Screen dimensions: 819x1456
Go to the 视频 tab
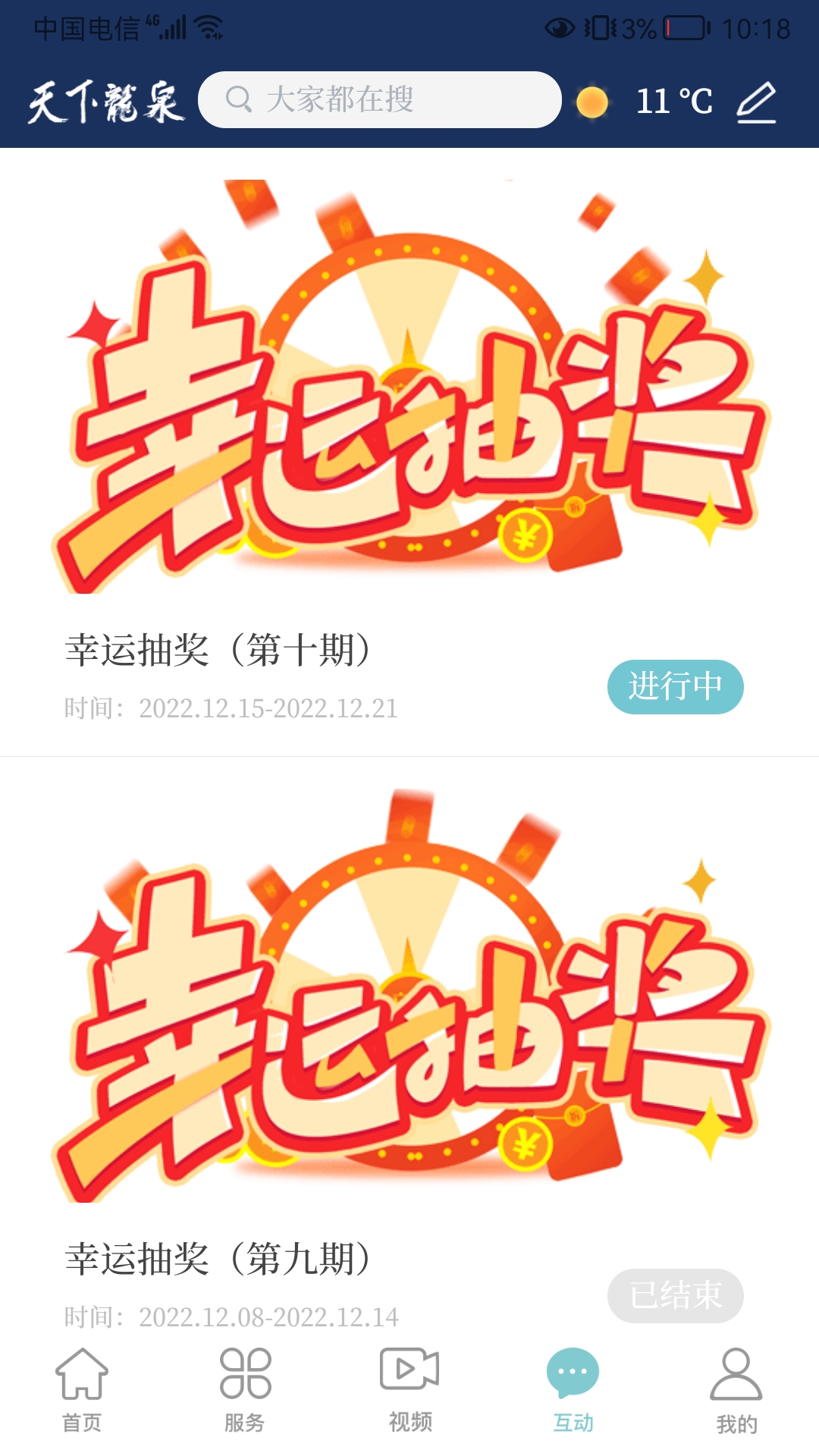[x=409, y=1391]
